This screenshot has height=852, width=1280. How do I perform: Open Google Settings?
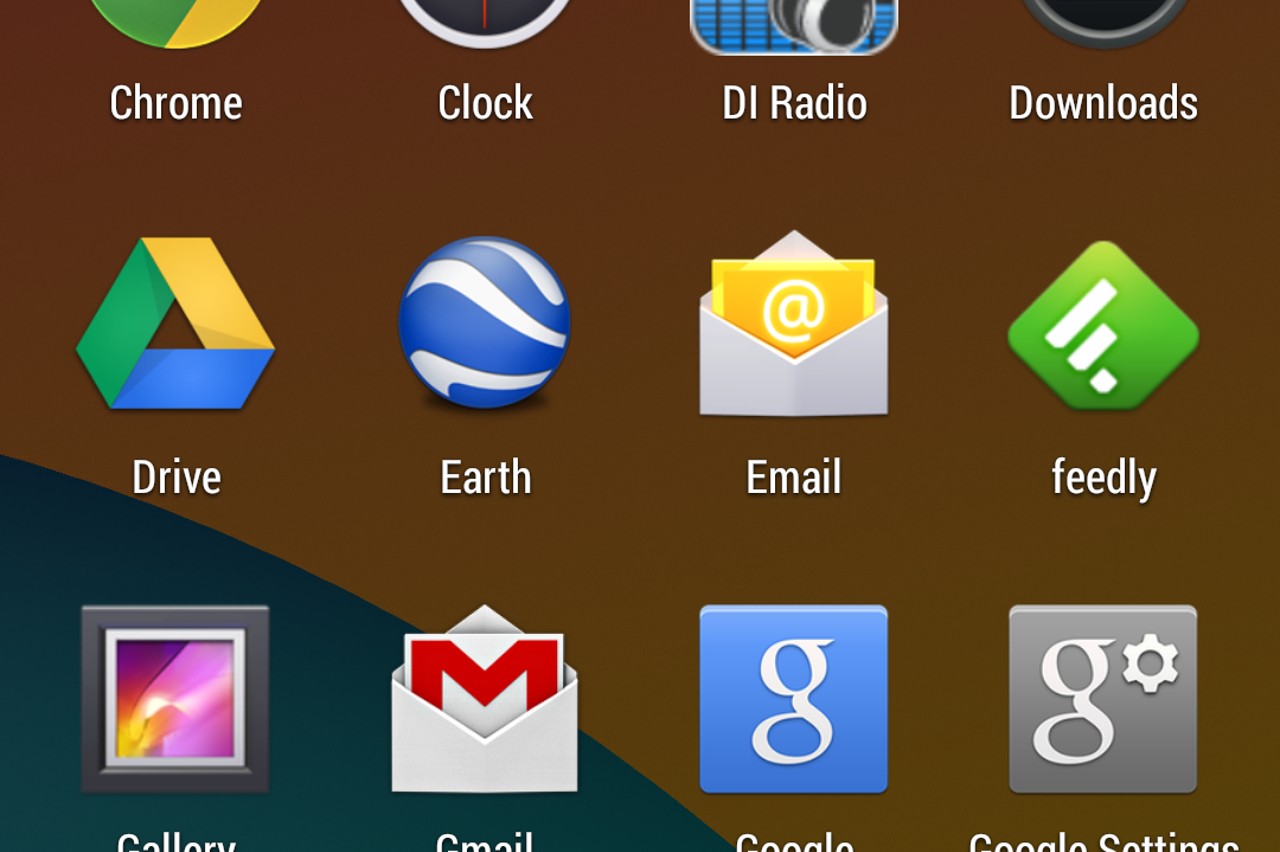pyautogui.click(x=1103, y=698)
